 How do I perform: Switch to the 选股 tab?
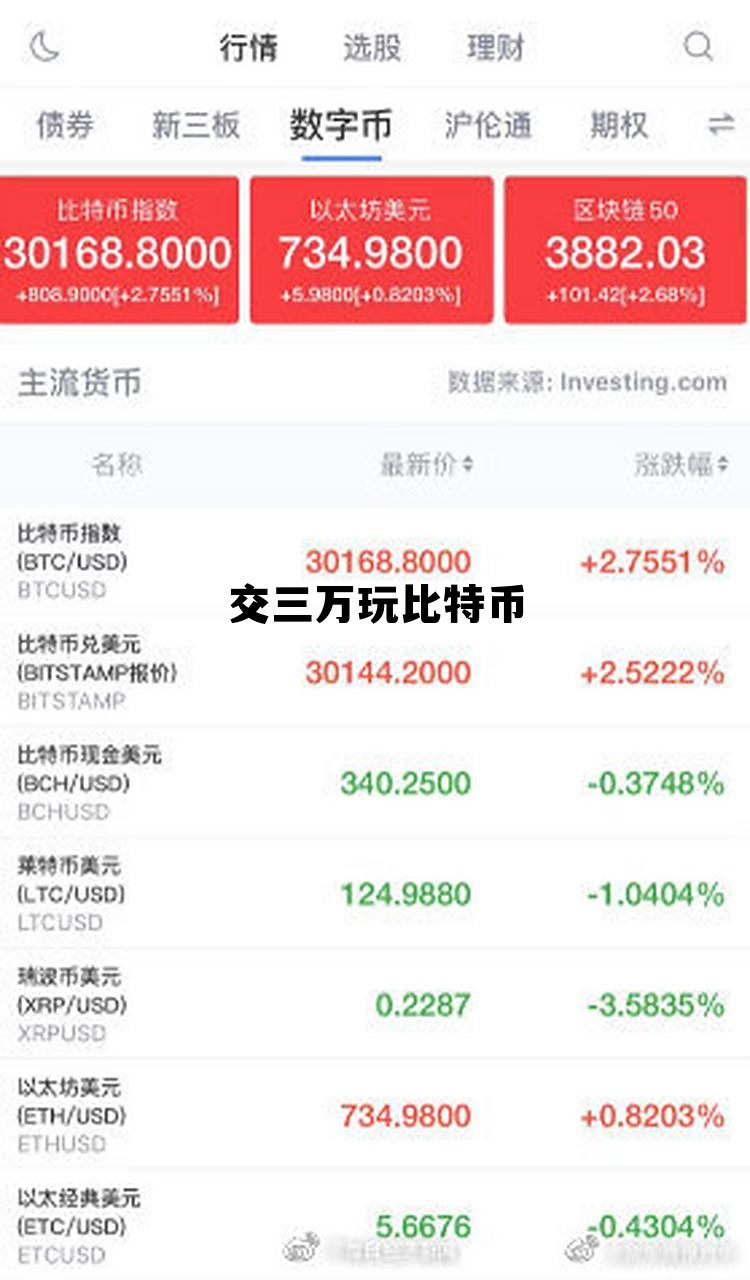pyautogui.click(x=372, y=46)
